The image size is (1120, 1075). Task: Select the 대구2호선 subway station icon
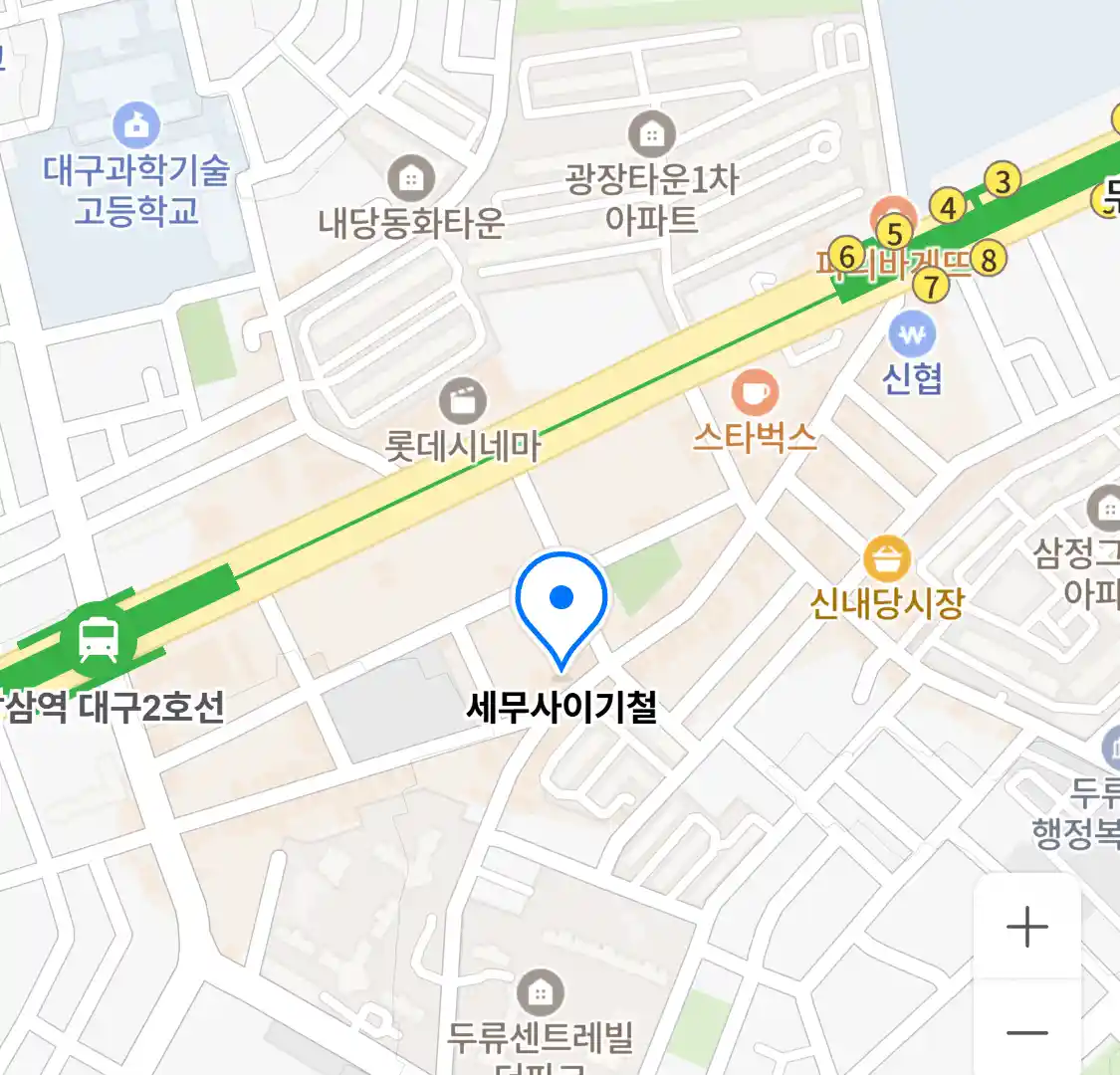pos(98,638)
